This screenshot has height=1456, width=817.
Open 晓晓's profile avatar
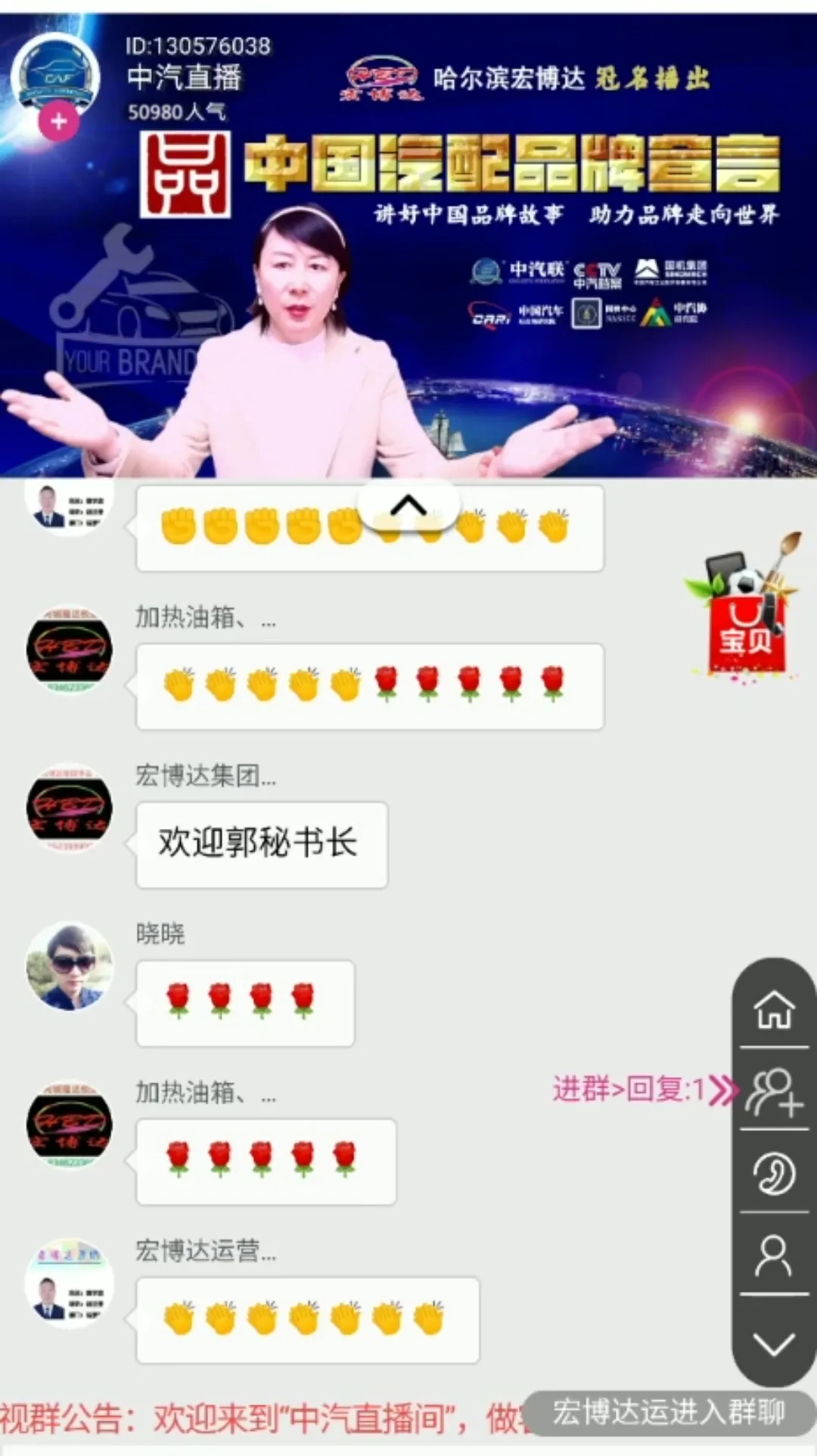coord(70,967)
